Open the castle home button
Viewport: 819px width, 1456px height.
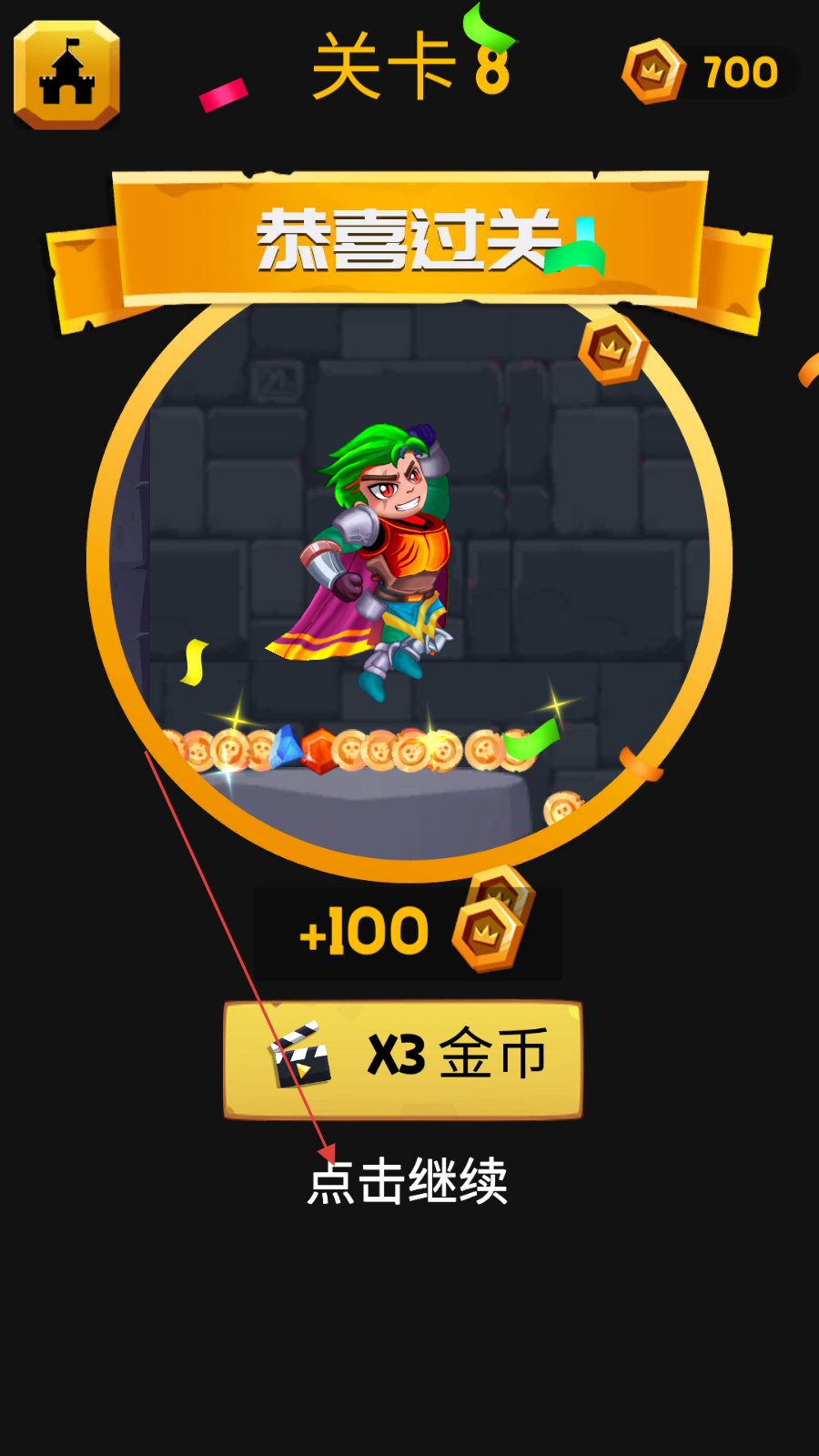[x=66, y=76]
